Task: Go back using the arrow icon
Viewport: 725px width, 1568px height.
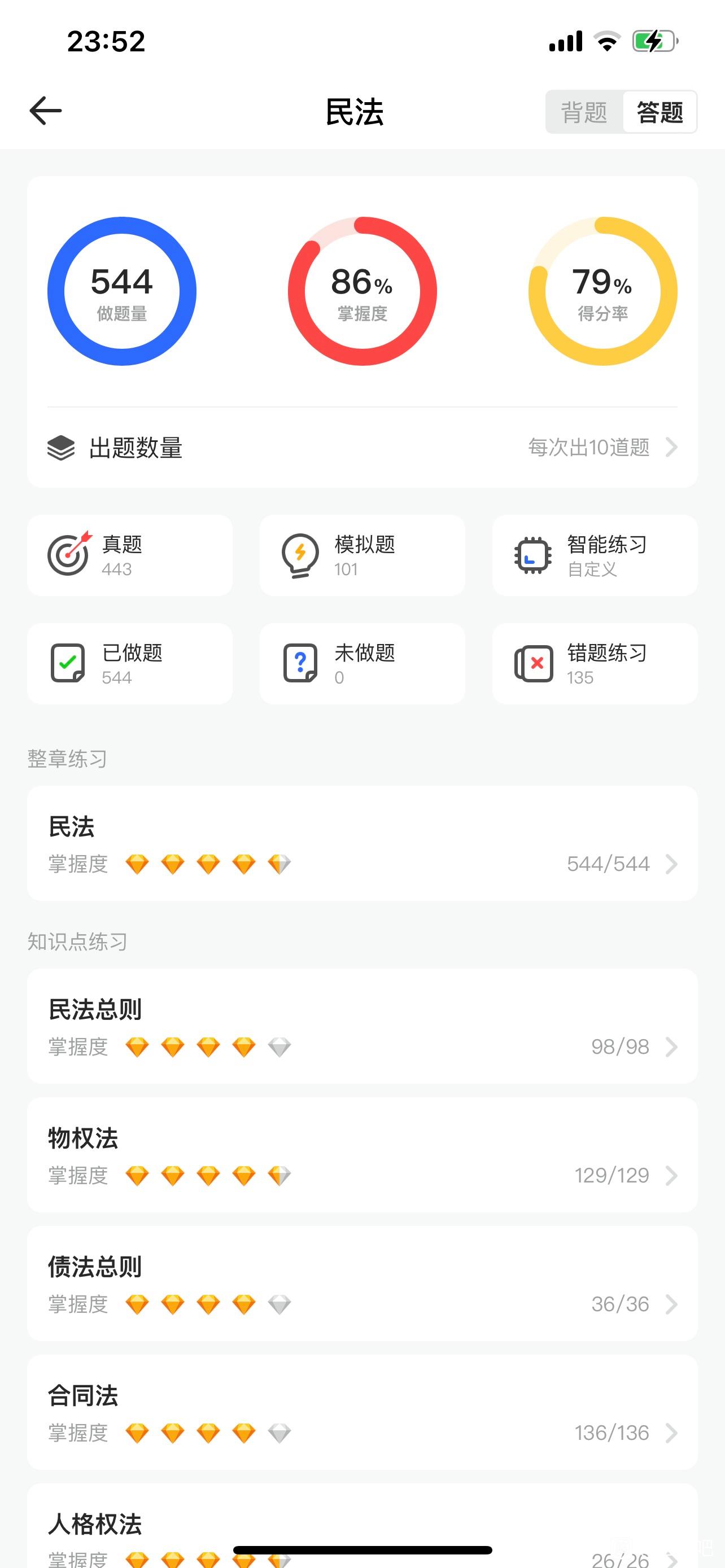Action: 46,111
